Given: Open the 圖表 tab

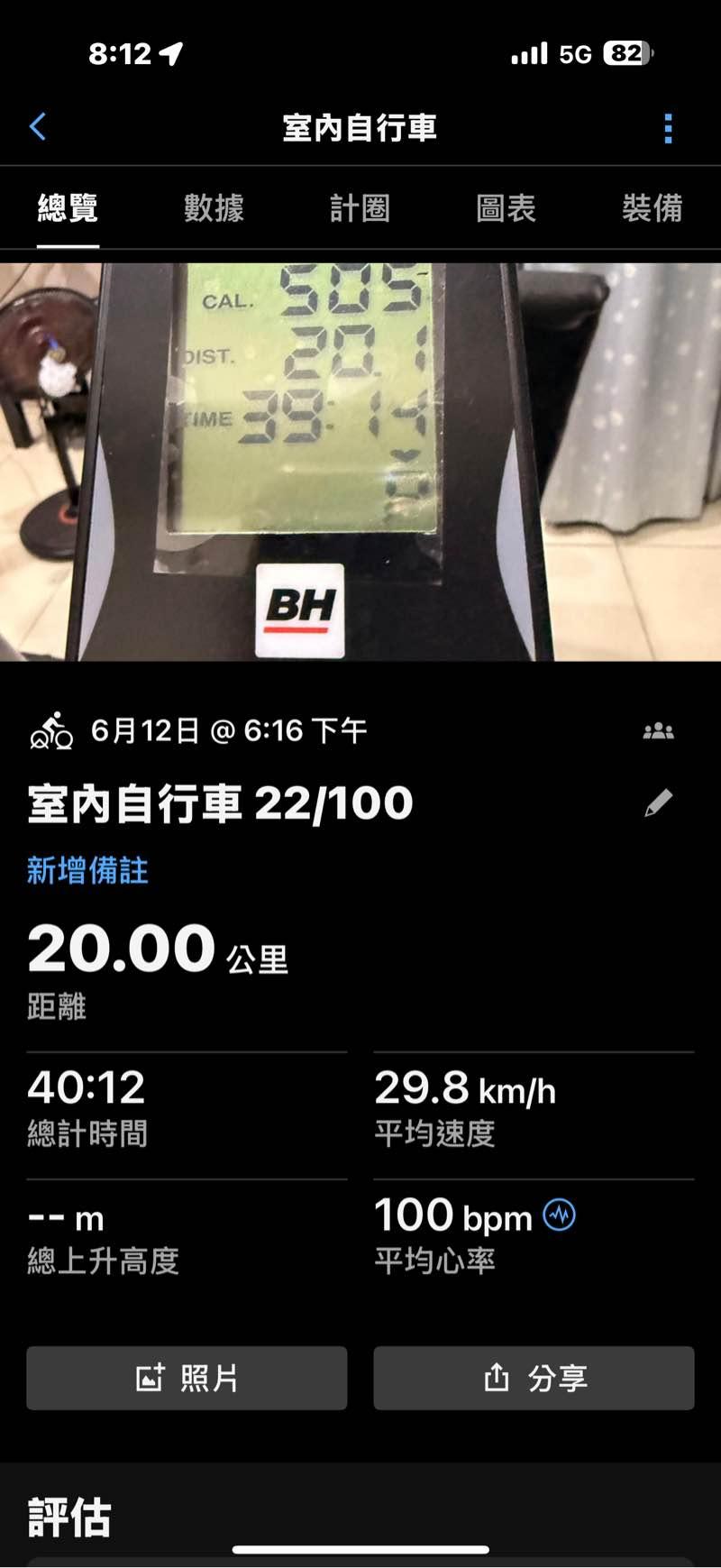Looking at the screenshot, I should 506,208.
